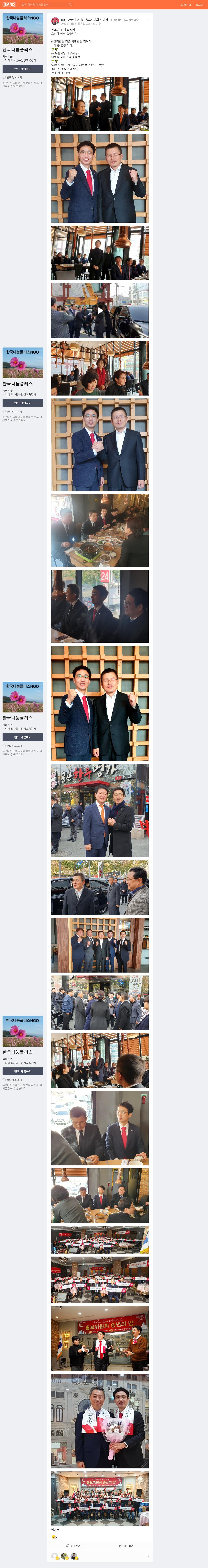
Task: Tap the search magnifier icon
Action: click(70, 4)
